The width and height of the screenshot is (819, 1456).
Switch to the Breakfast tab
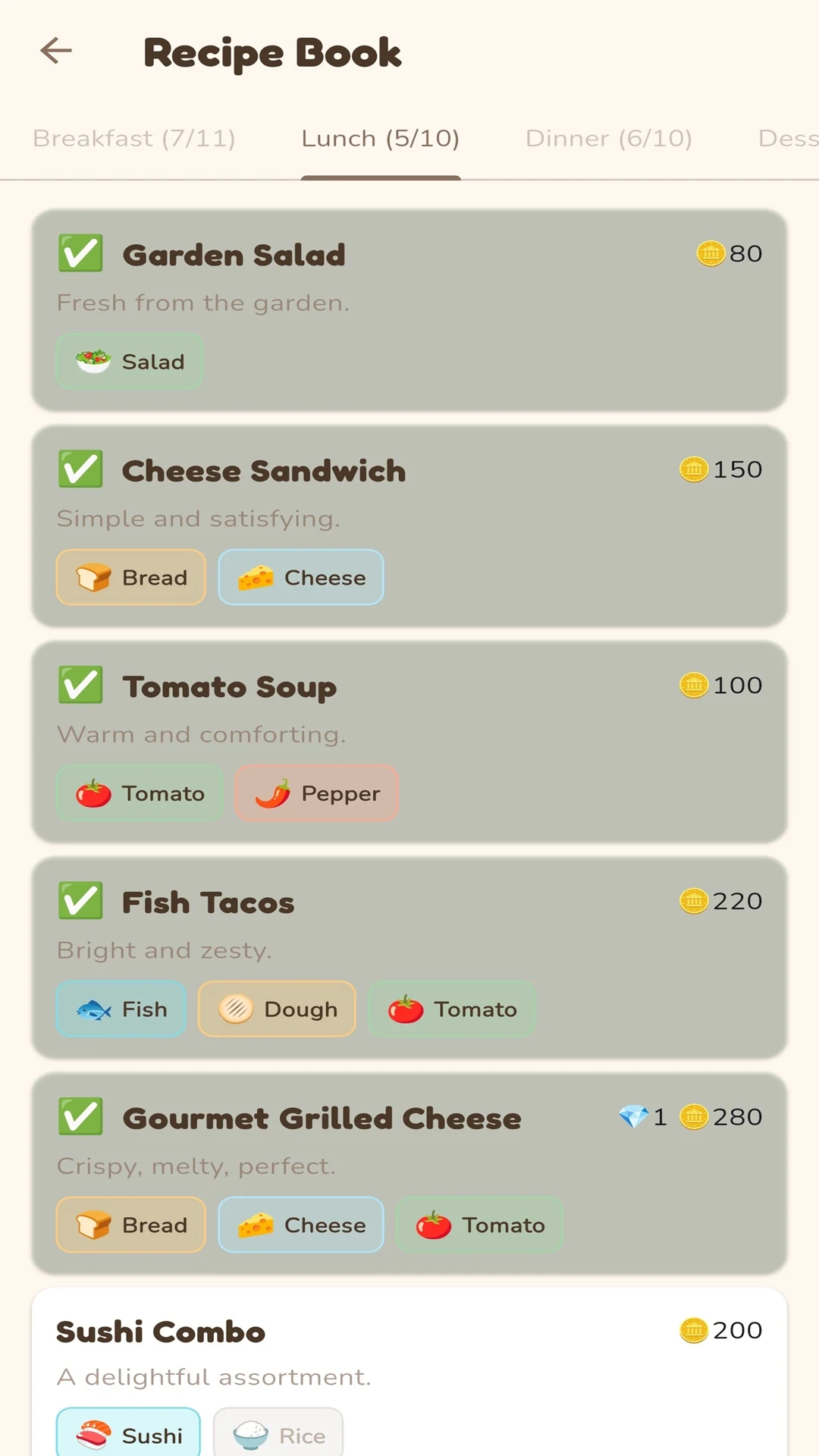point(134,138)
